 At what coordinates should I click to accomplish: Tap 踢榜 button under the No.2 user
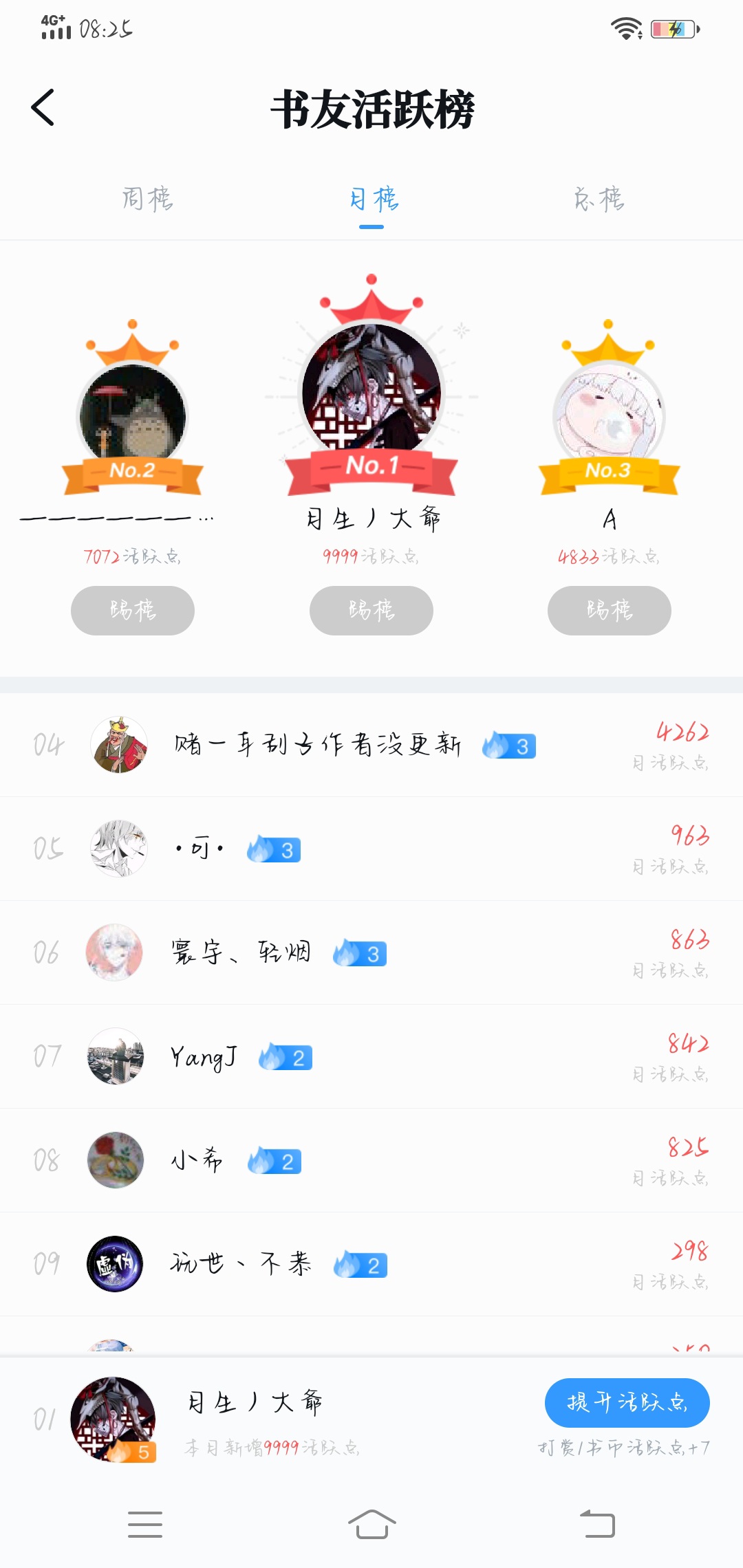coord(132,610)
